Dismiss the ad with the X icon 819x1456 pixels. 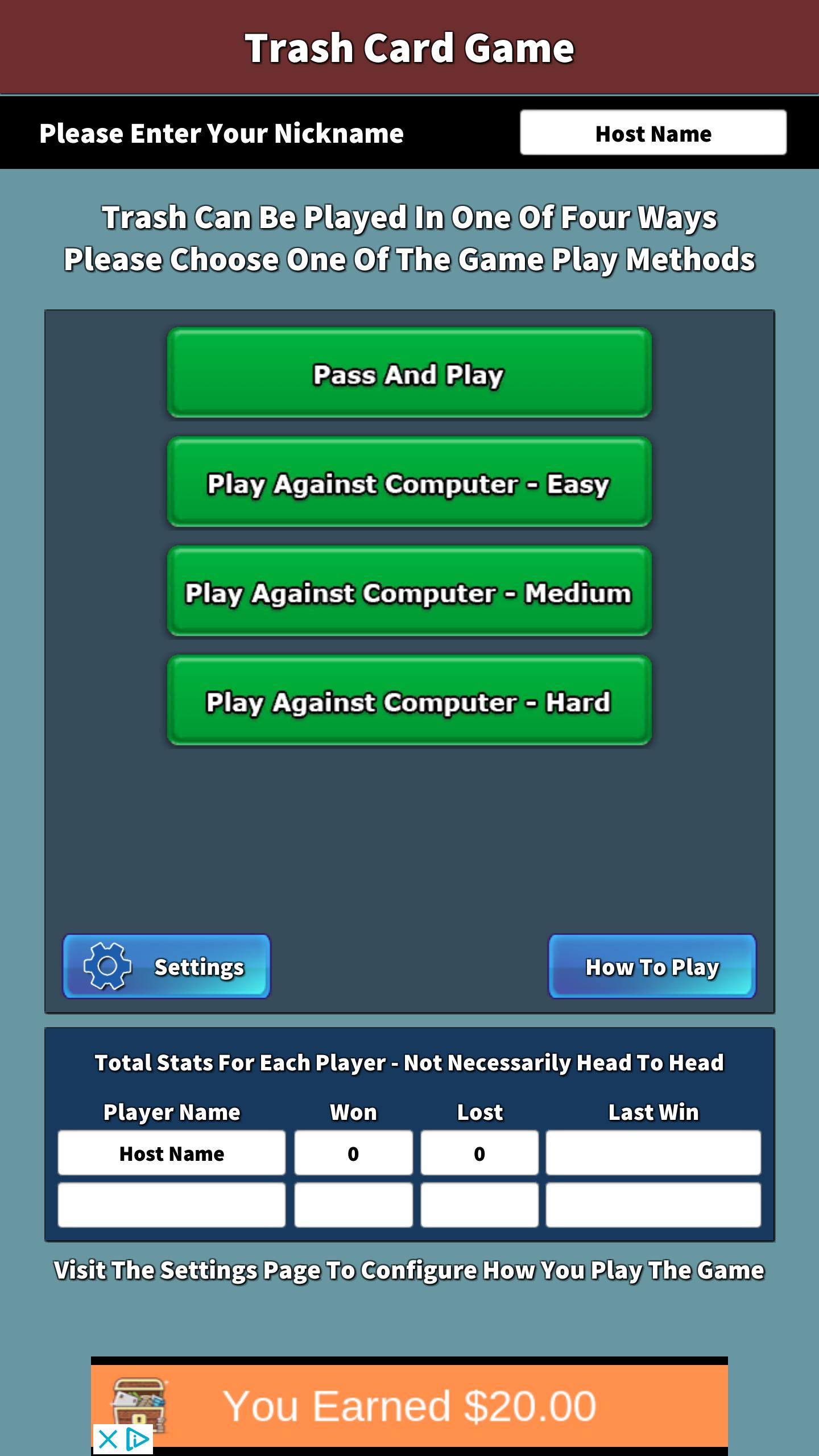pyautogui.click(x=108, y=1439)
